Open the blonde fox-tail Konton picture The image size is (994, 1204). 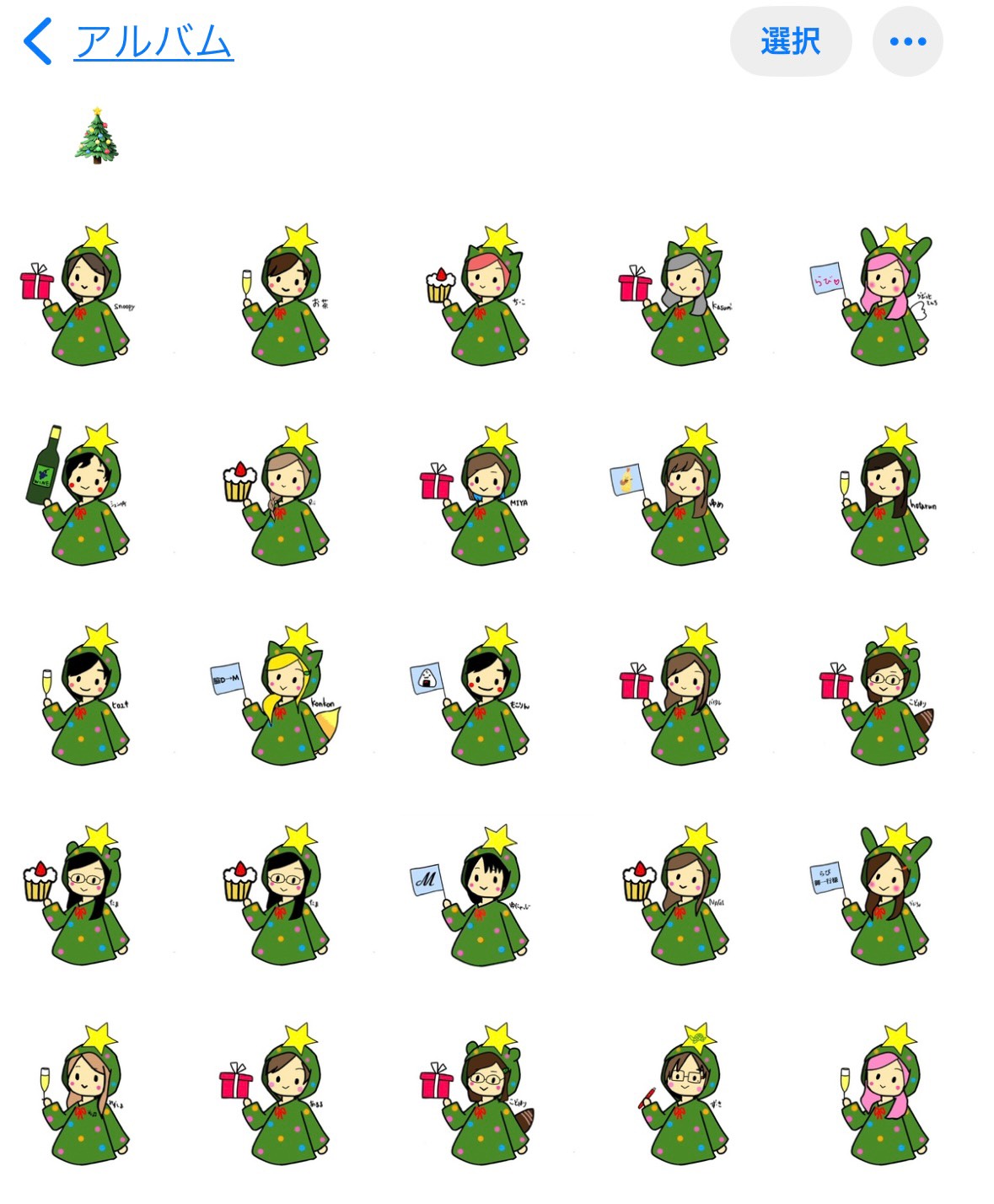coord(285,696)
